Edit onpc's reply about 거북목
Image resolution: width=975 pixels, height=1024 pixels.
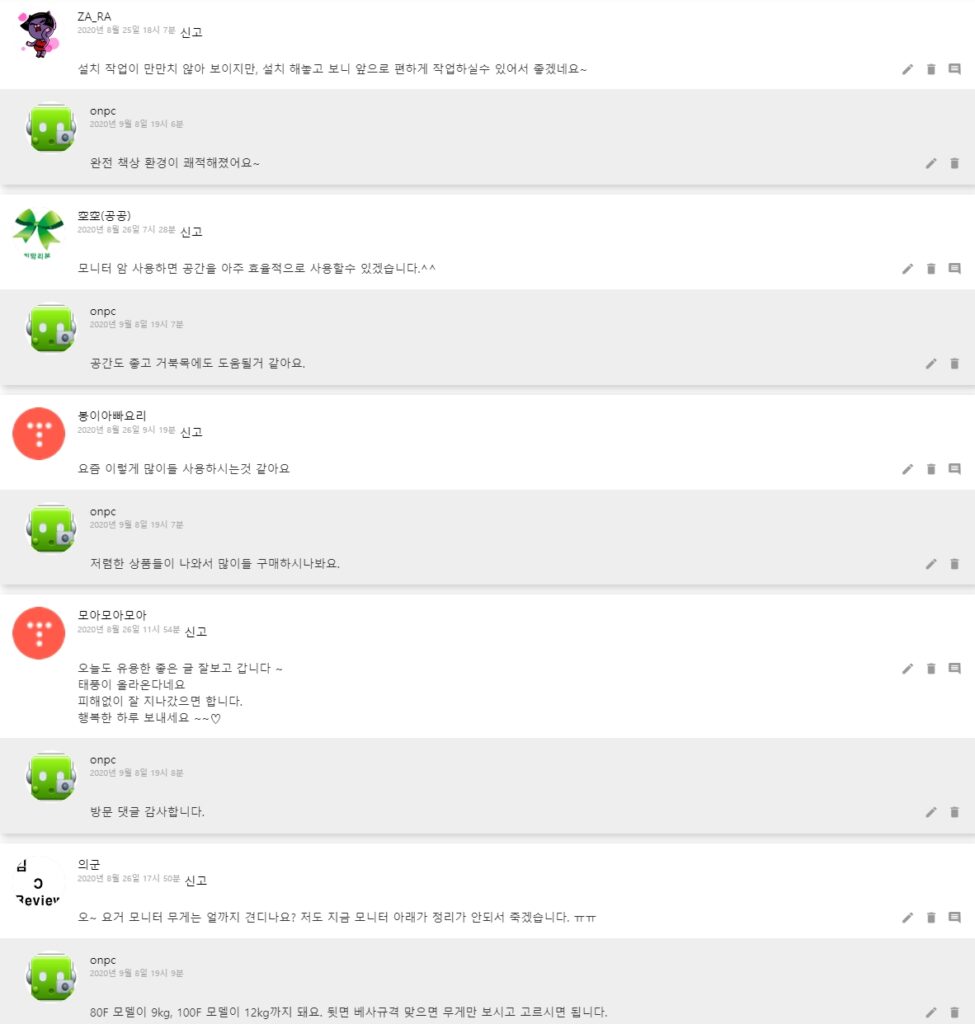tap(931, 363)
